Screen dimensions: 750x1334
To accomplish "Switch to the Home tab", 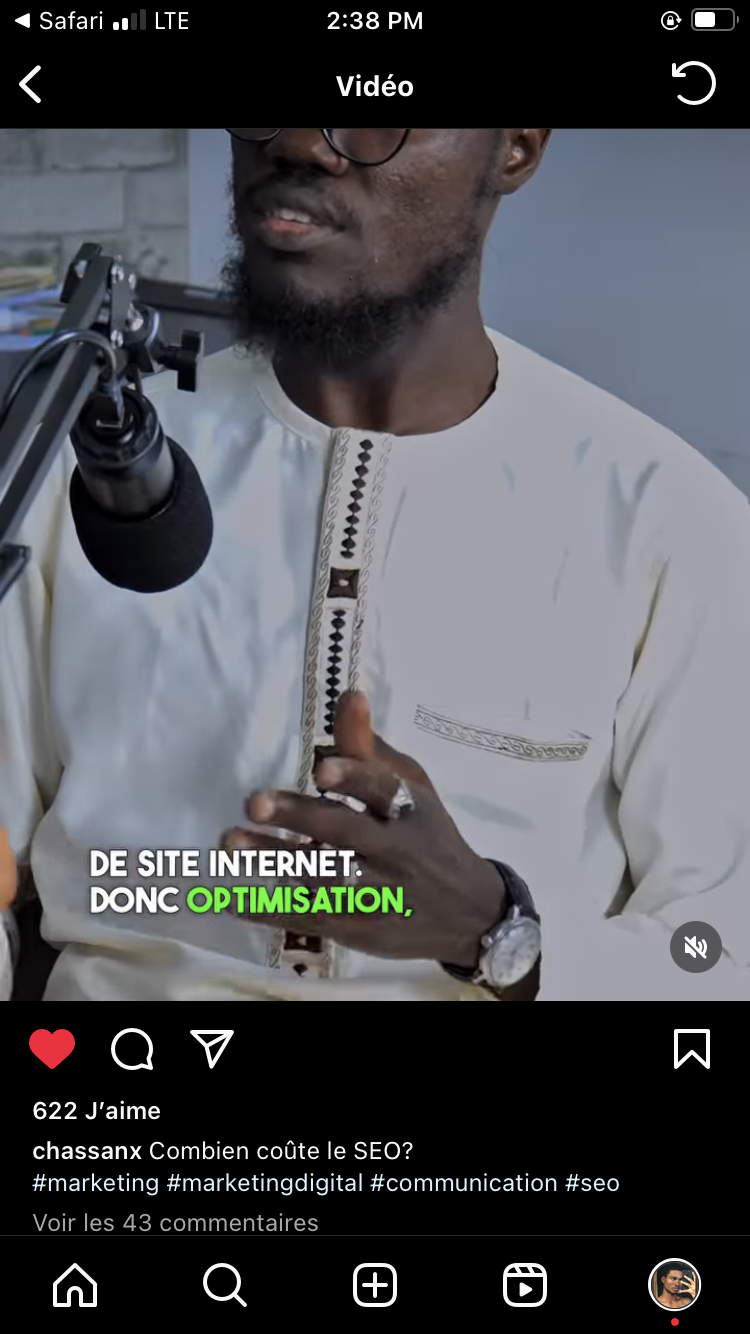I will tap(75, 1285).
